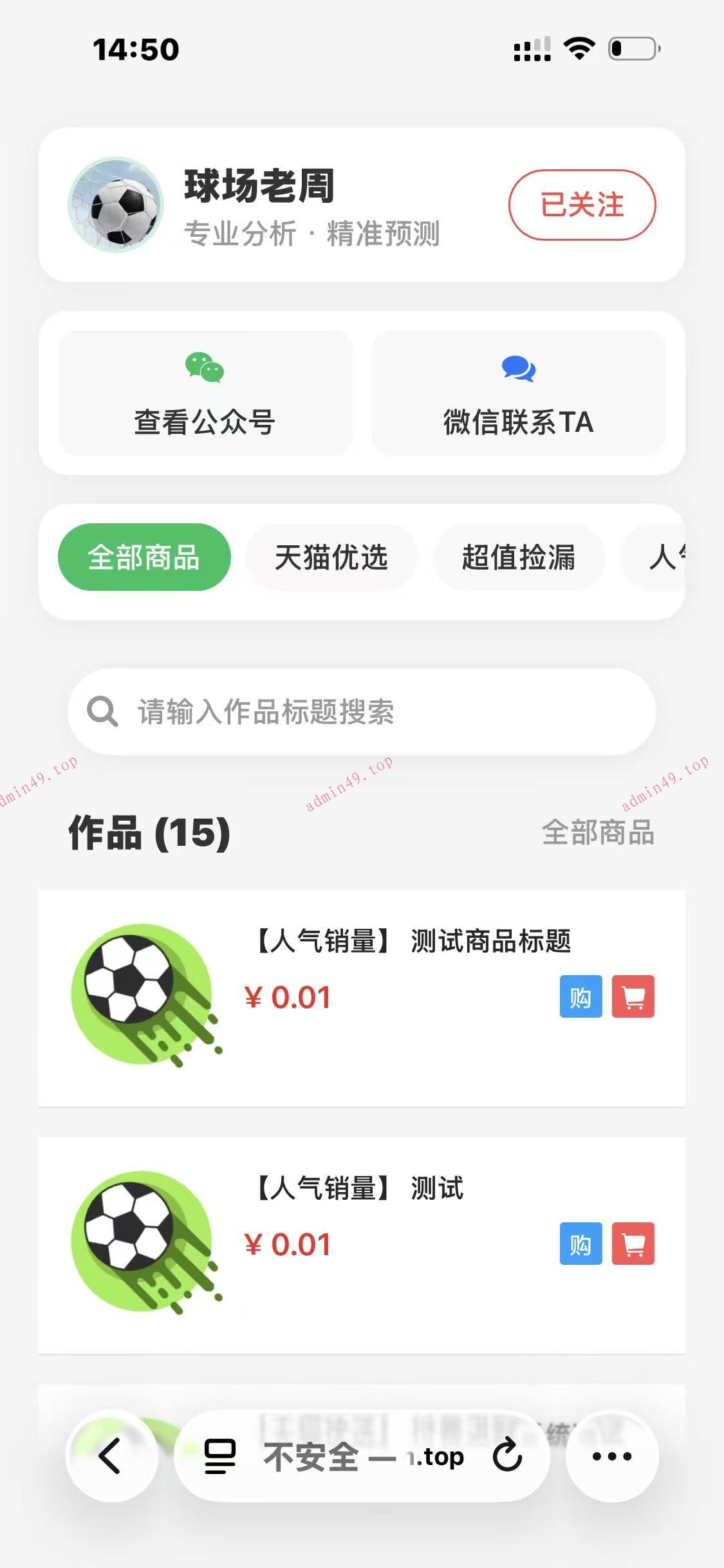Open the browser more options menu
The width and height of the screenshot is (724, 1568).
click(611, 1456)
